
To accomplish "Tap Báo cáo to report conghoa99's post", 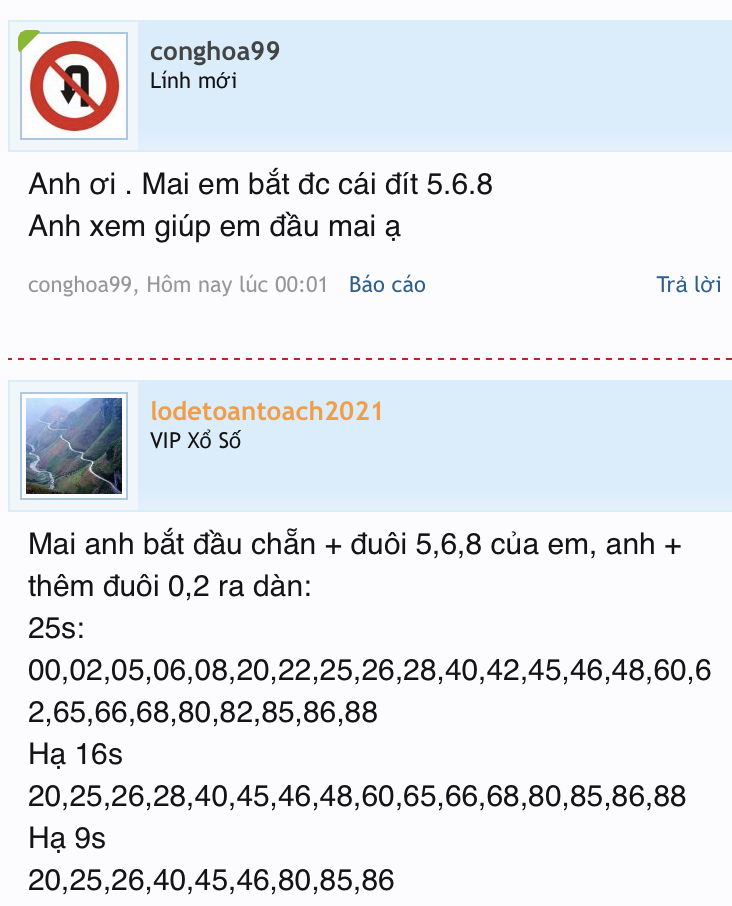I will [x=387, y=285].
